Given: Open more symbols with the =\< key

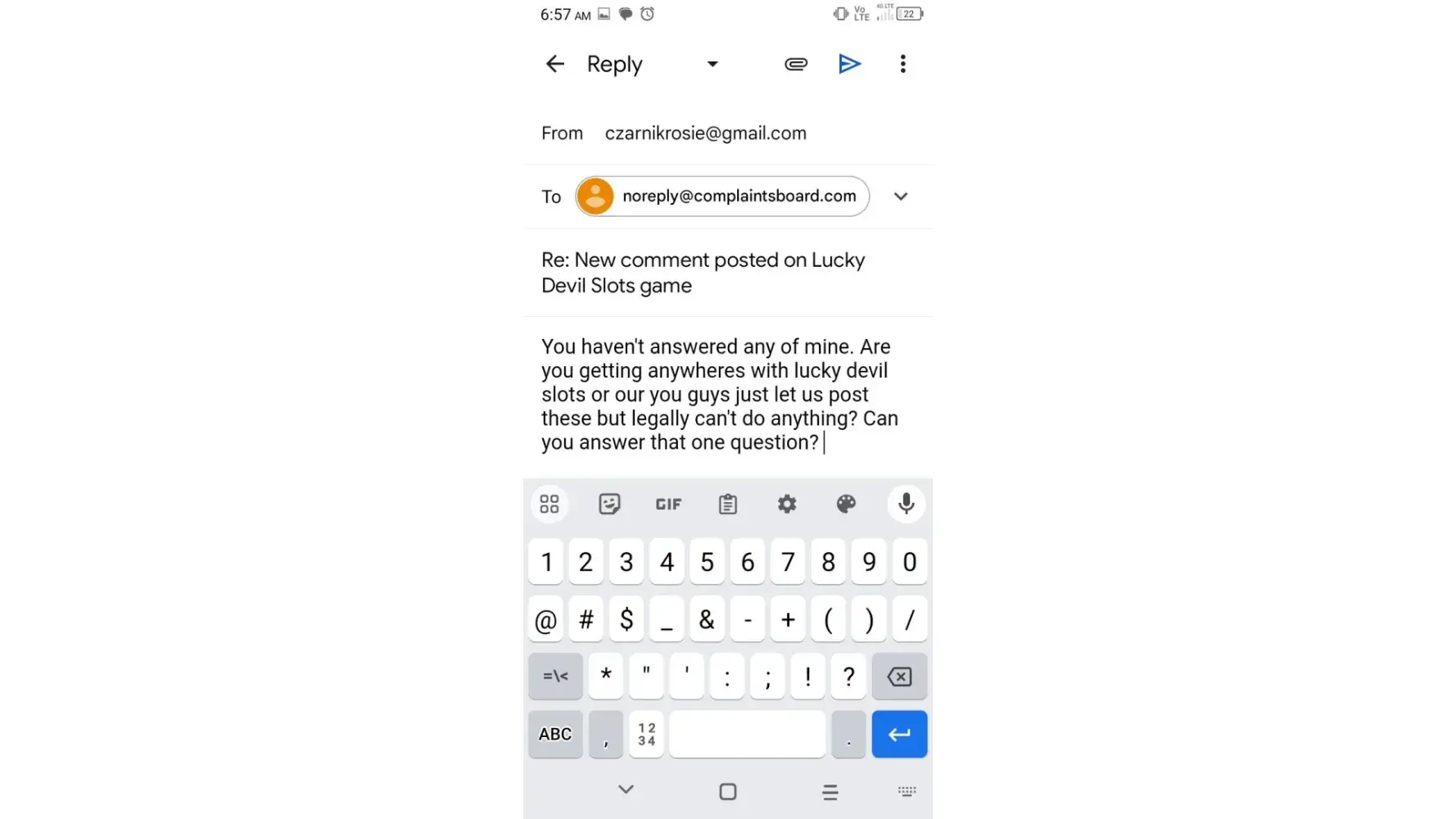Looking at the screenshot, I should coord(554,676).
